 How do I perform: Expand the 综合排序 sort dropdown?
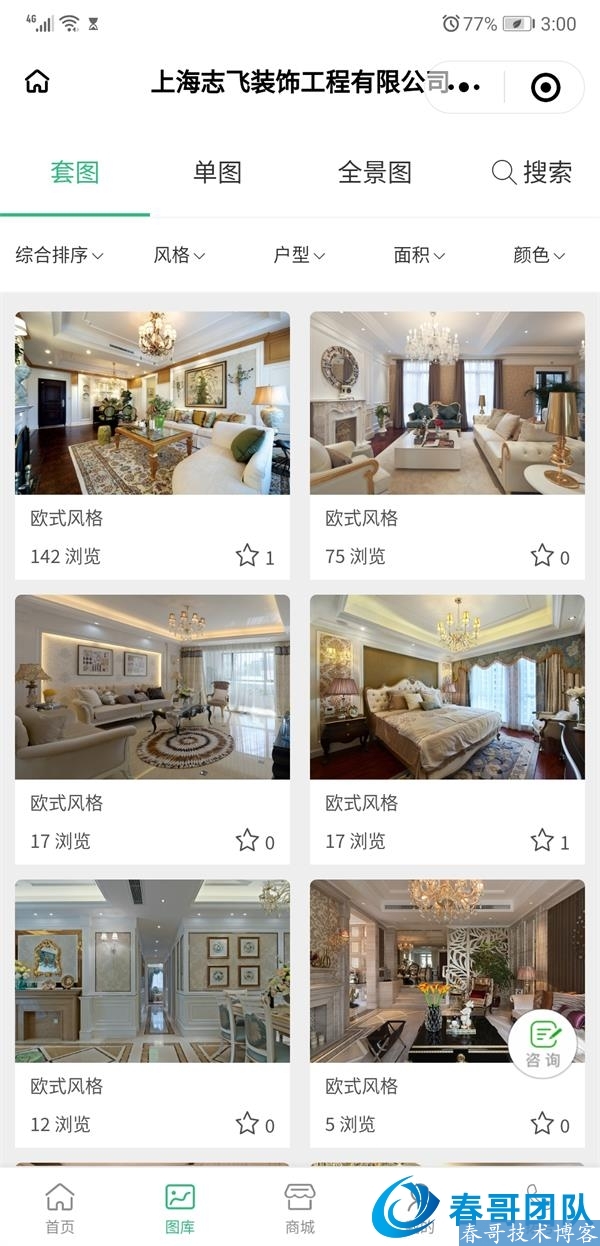(x=59, y=255)
